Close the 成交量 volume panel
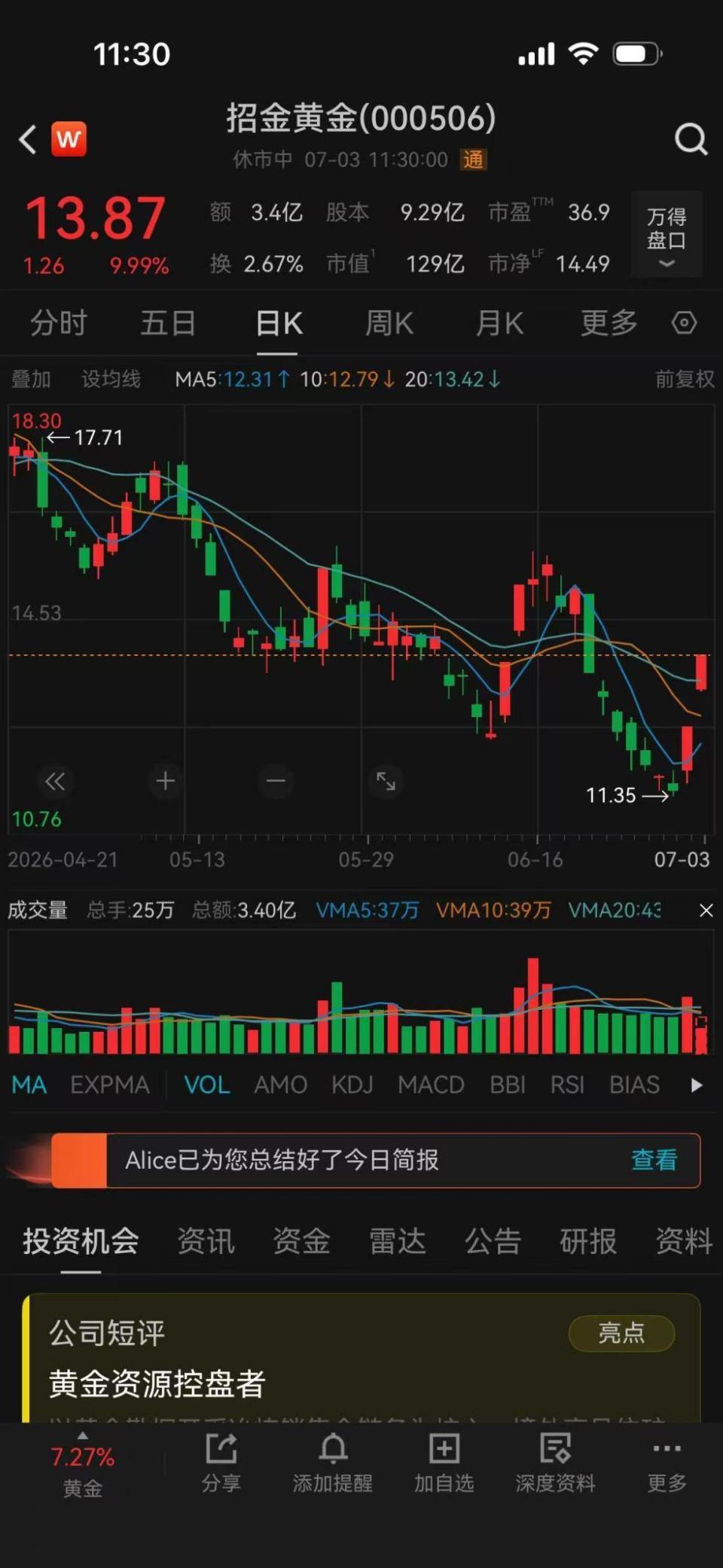This screenshot has height=1568, width=723. click(706, 911)
